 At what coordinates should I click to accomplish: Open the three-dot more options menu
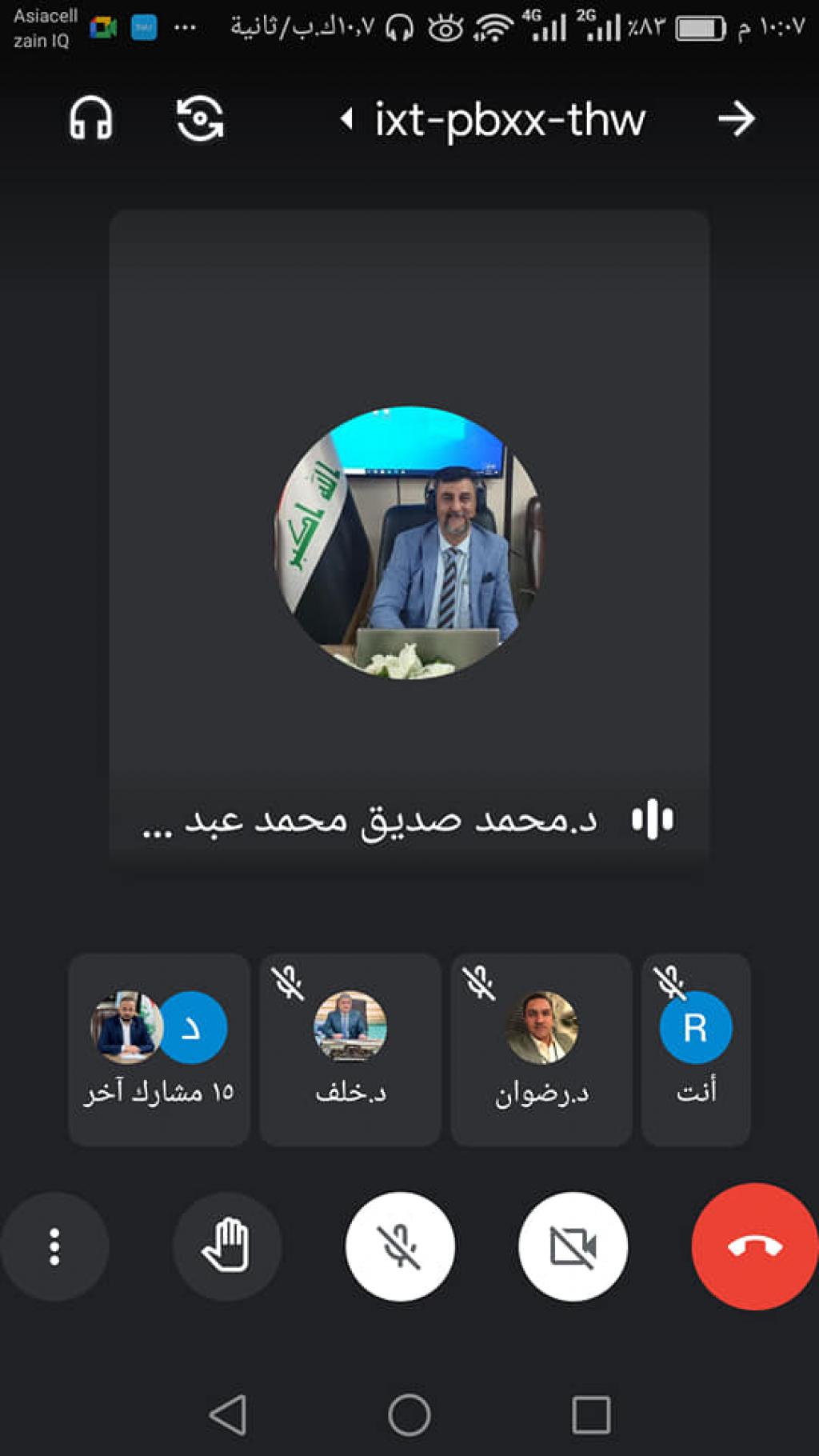pos(54,1246)
